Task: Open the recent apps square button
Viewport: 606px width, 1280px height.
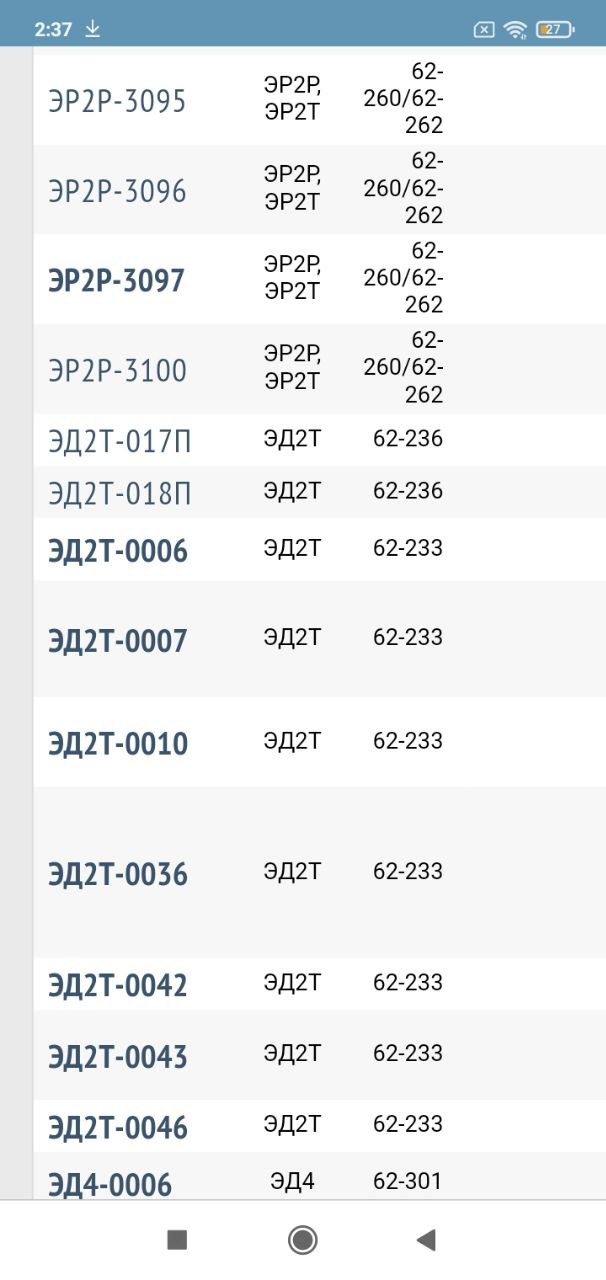Action: [177, 1241]
